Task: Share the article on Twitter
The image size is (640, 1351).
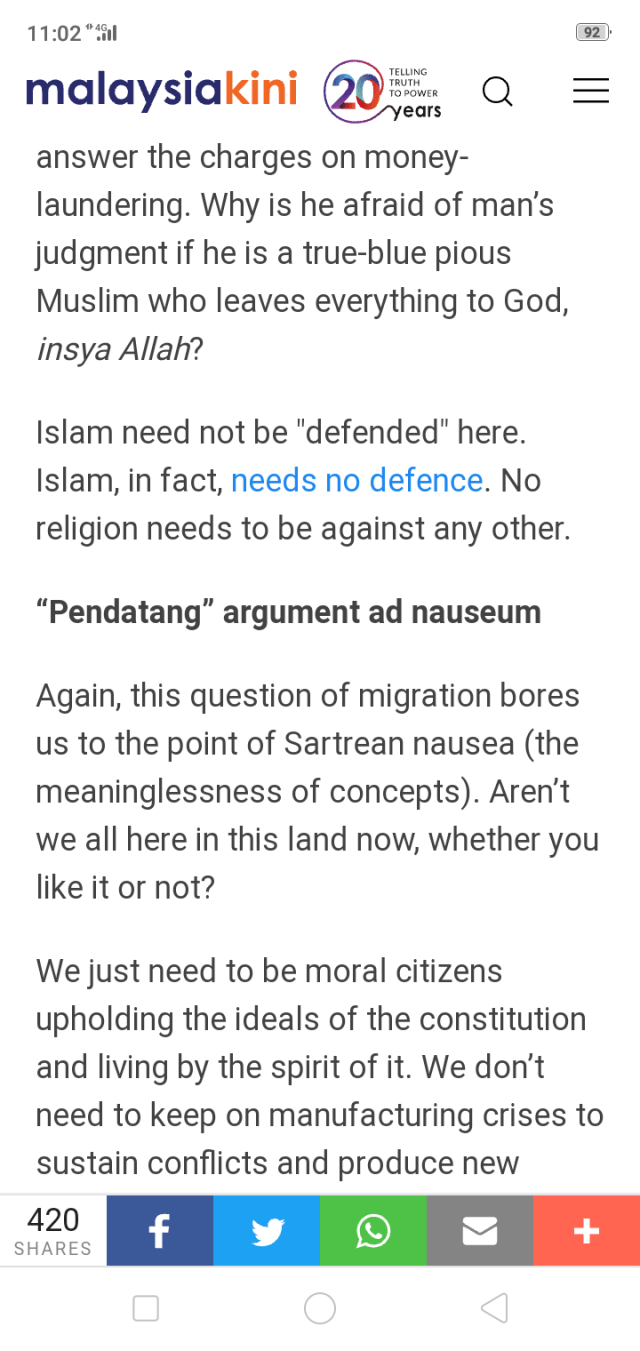Action: [267, 1231]
